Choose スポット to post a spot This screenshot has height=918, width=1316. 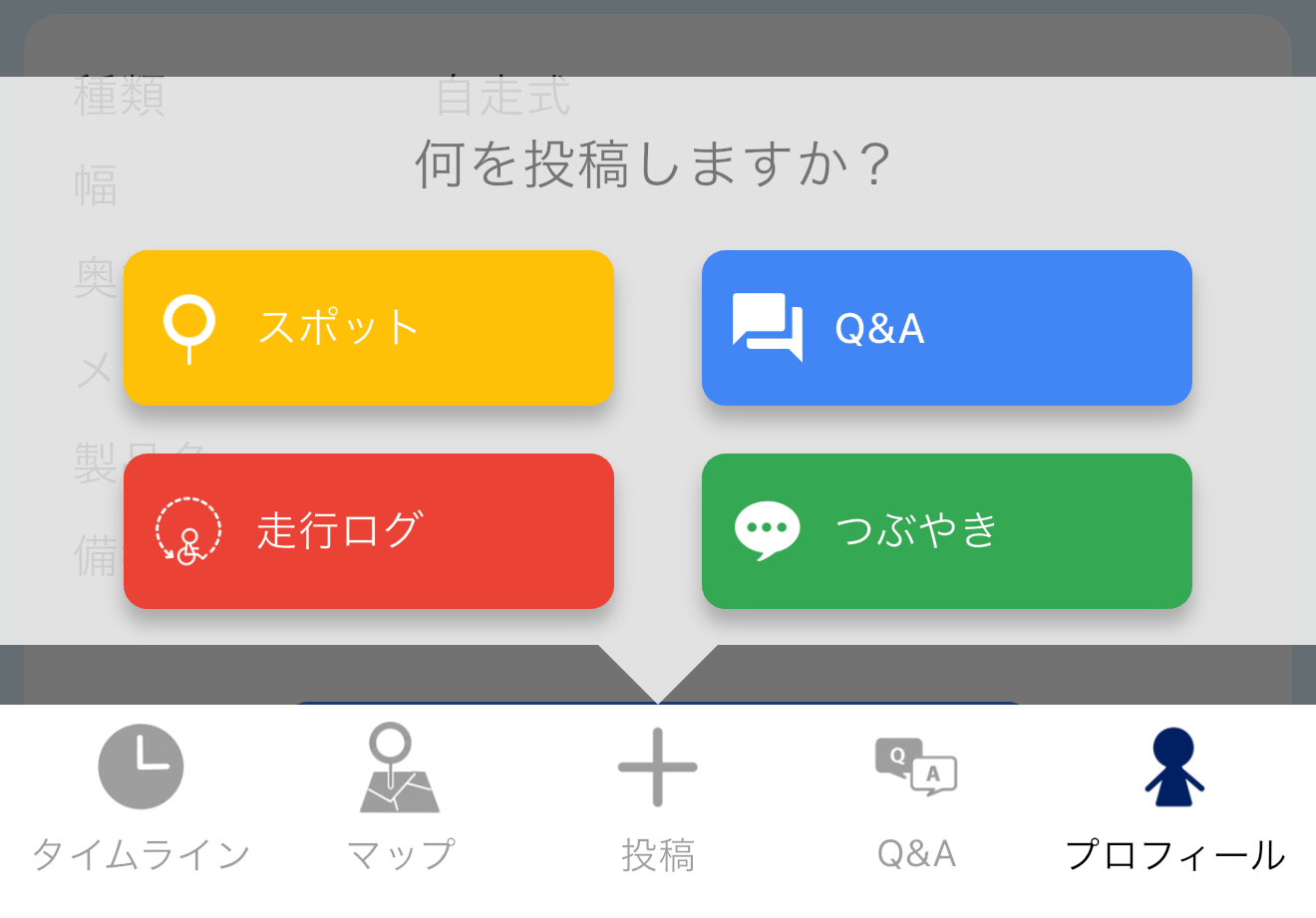click(x=368, y=328)
